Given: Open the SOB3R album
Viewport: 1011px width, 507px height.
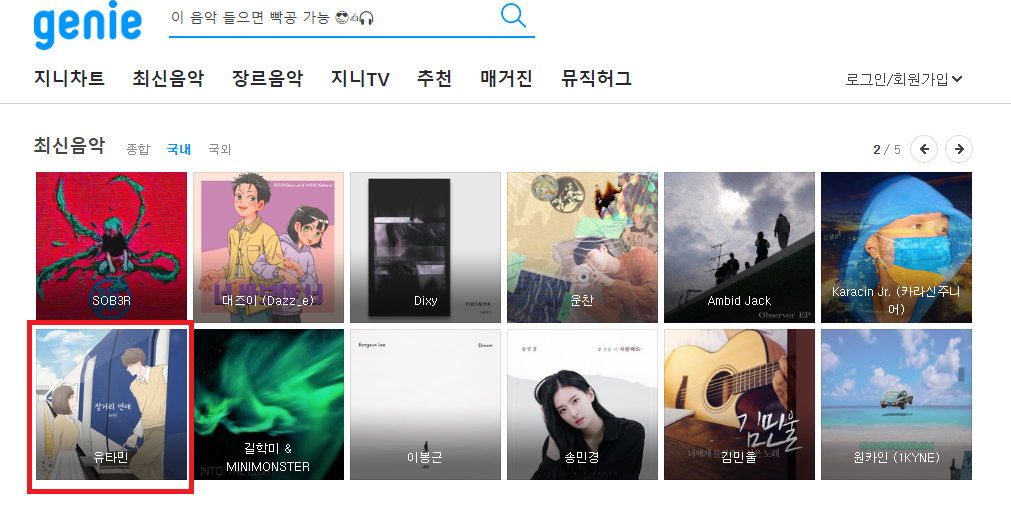Looking at the screenshot, I should pyautogui.click(x=111, y=246).
